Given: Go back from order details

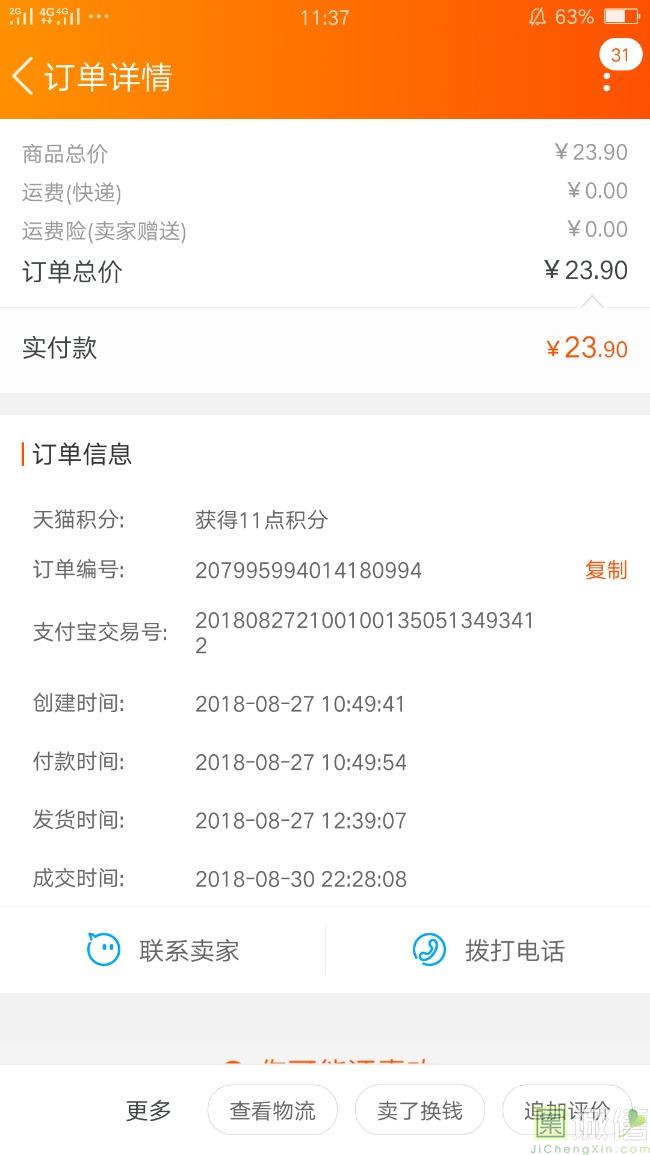Looking at the screenshot, I should [24, 76].
